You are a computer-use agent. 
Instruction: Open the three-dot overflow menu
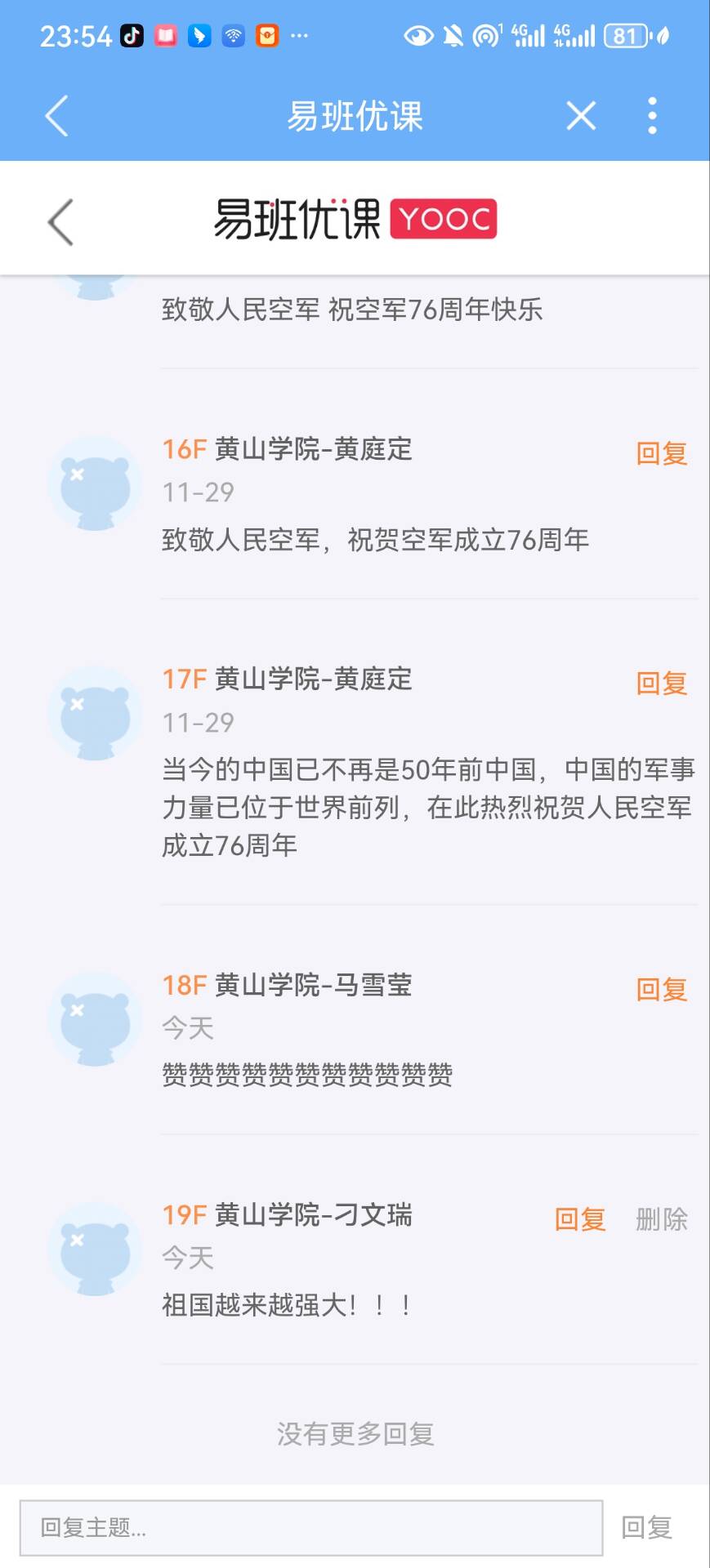pos(652,116)
